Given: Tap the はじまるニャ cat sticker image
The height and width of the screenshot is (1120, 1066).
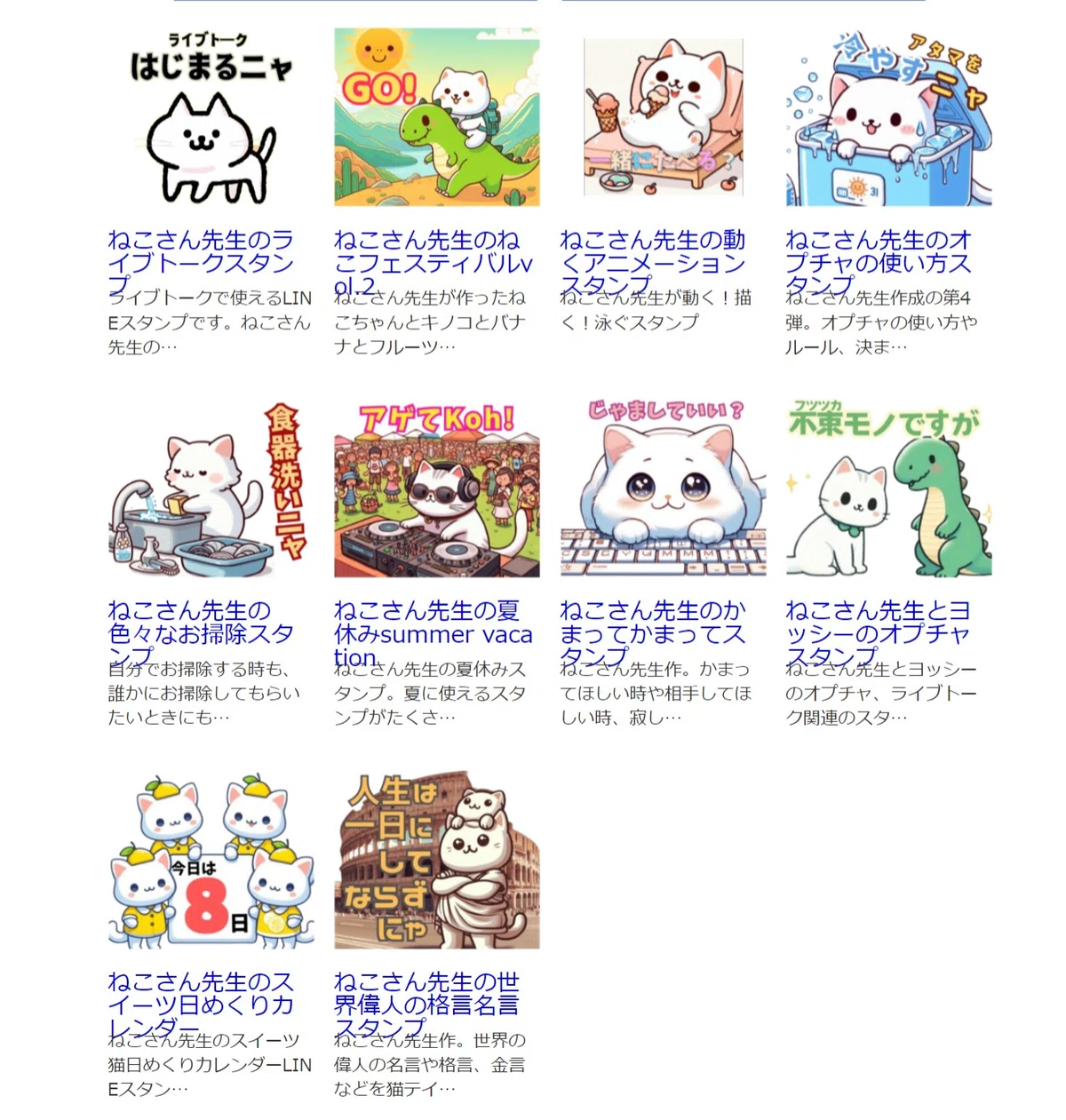Looking at the screenshot, I should click(211, 117).
